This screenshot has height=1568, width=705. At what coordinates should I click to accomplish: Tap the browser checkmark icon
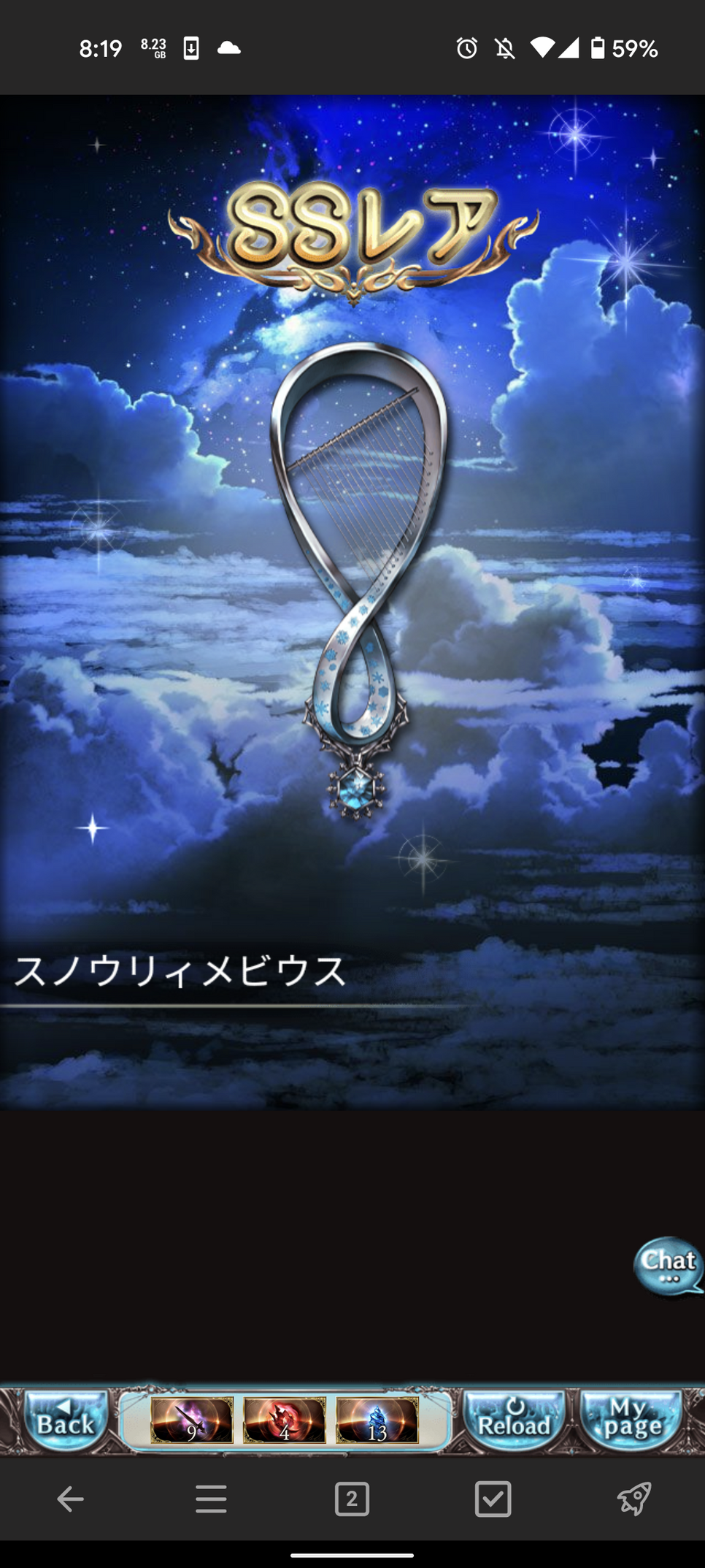pyautogui.click(x=493, y=1499)
